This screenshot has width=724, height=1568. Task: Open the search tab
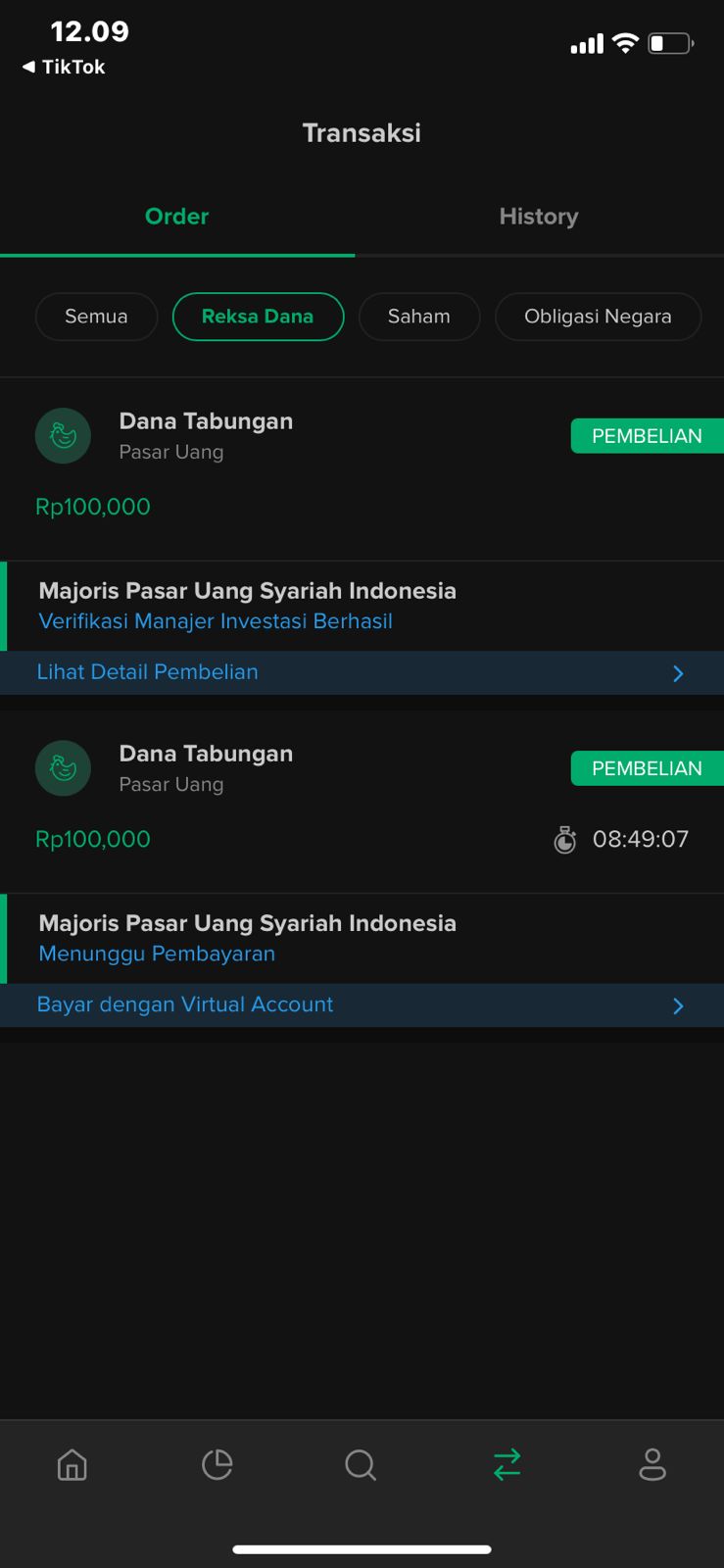(x=361, y=1465)
